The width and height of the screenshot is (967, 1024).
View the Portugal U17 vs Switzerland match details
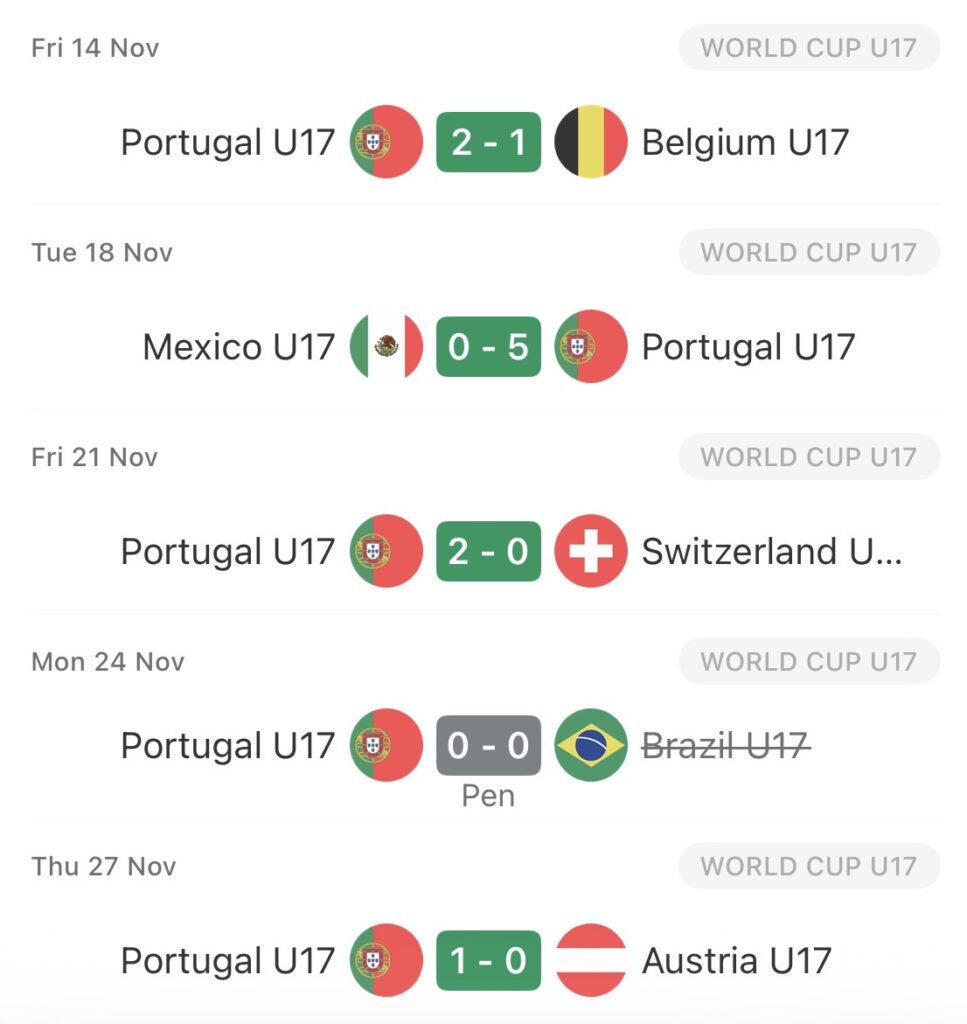click(488, 551)
